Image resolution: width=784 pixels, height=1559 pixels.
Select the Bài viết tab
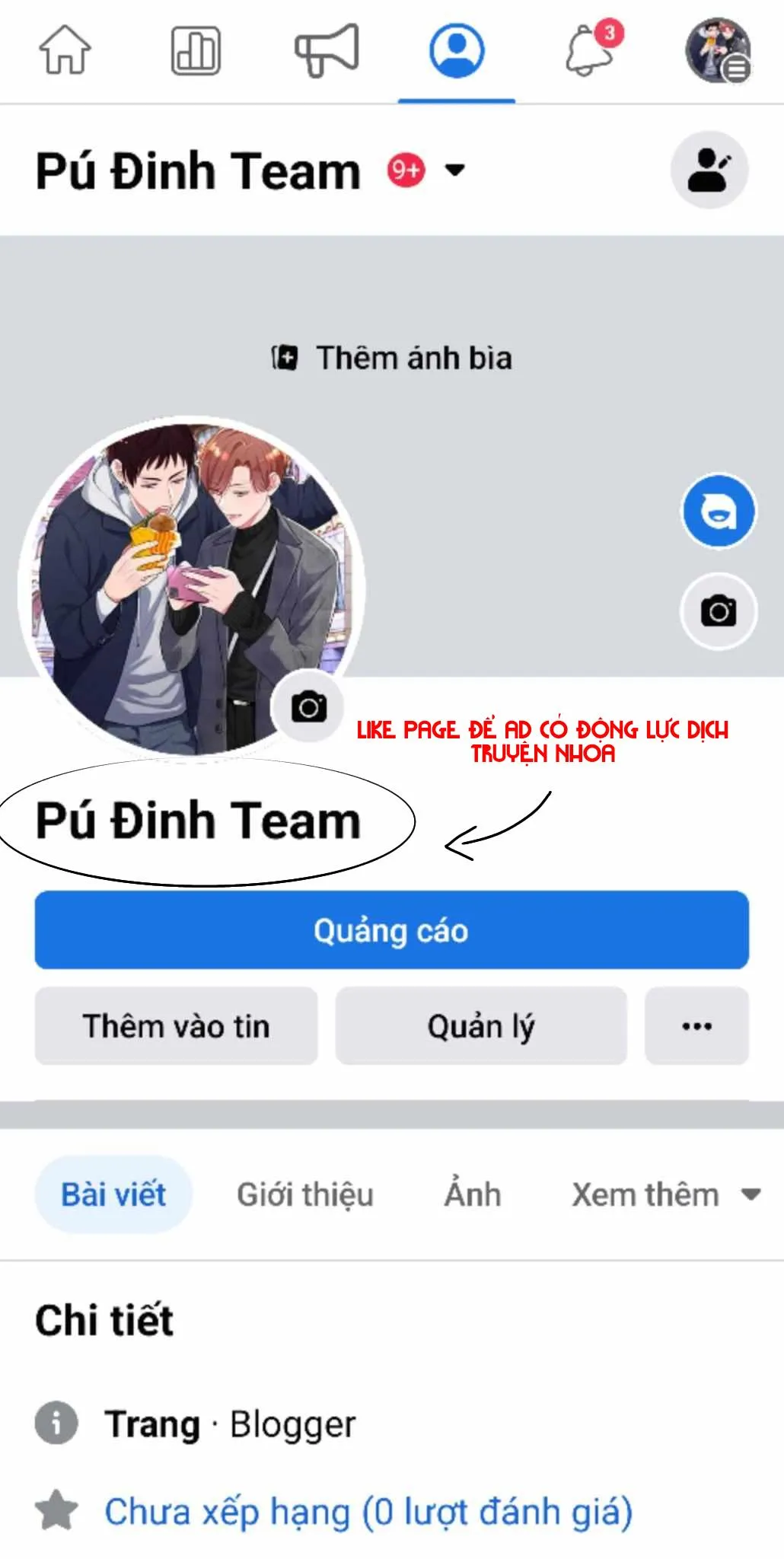(113, 1194)
